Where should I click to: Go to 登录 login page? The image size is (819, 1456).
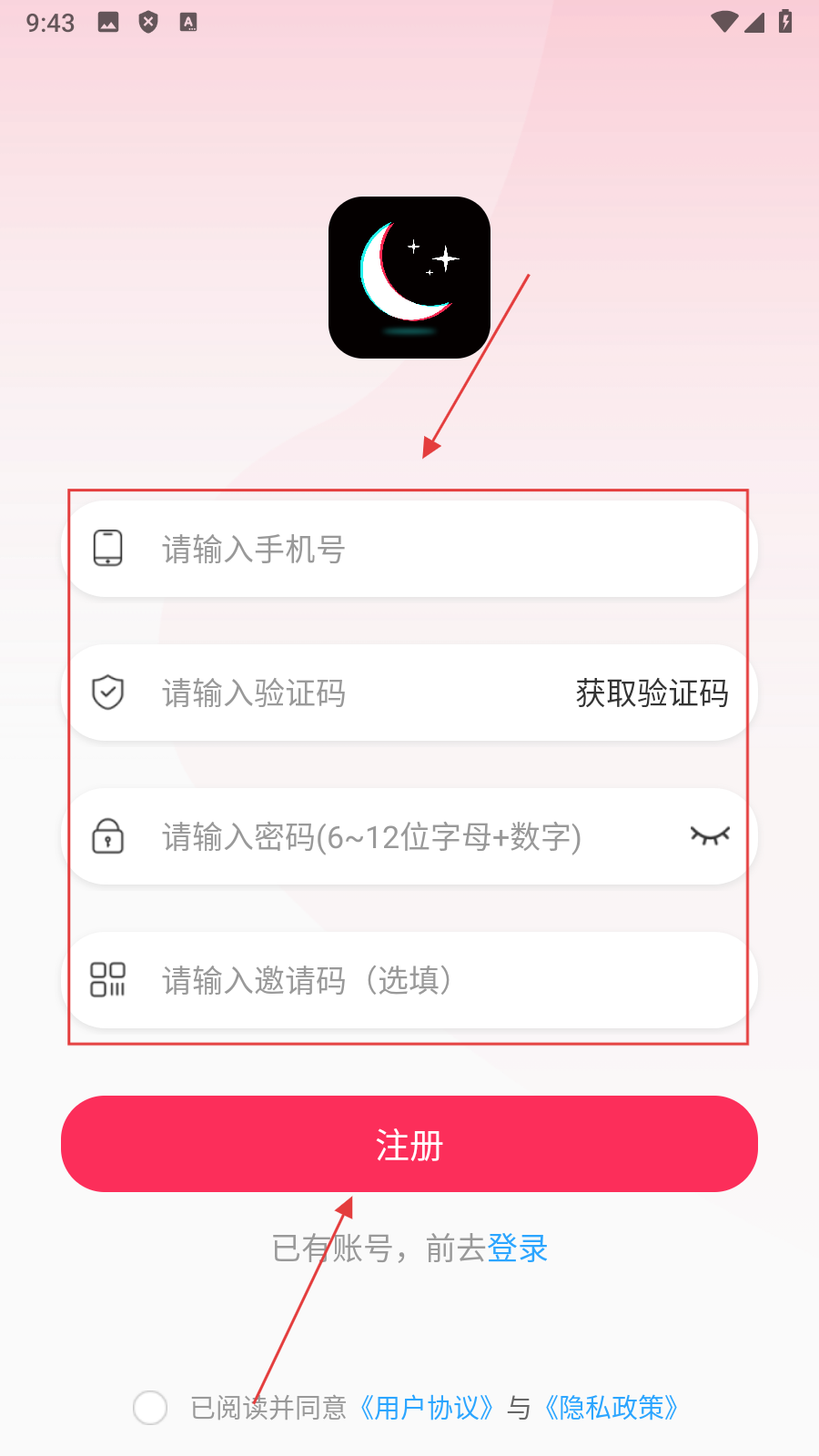pos(518,1249)
